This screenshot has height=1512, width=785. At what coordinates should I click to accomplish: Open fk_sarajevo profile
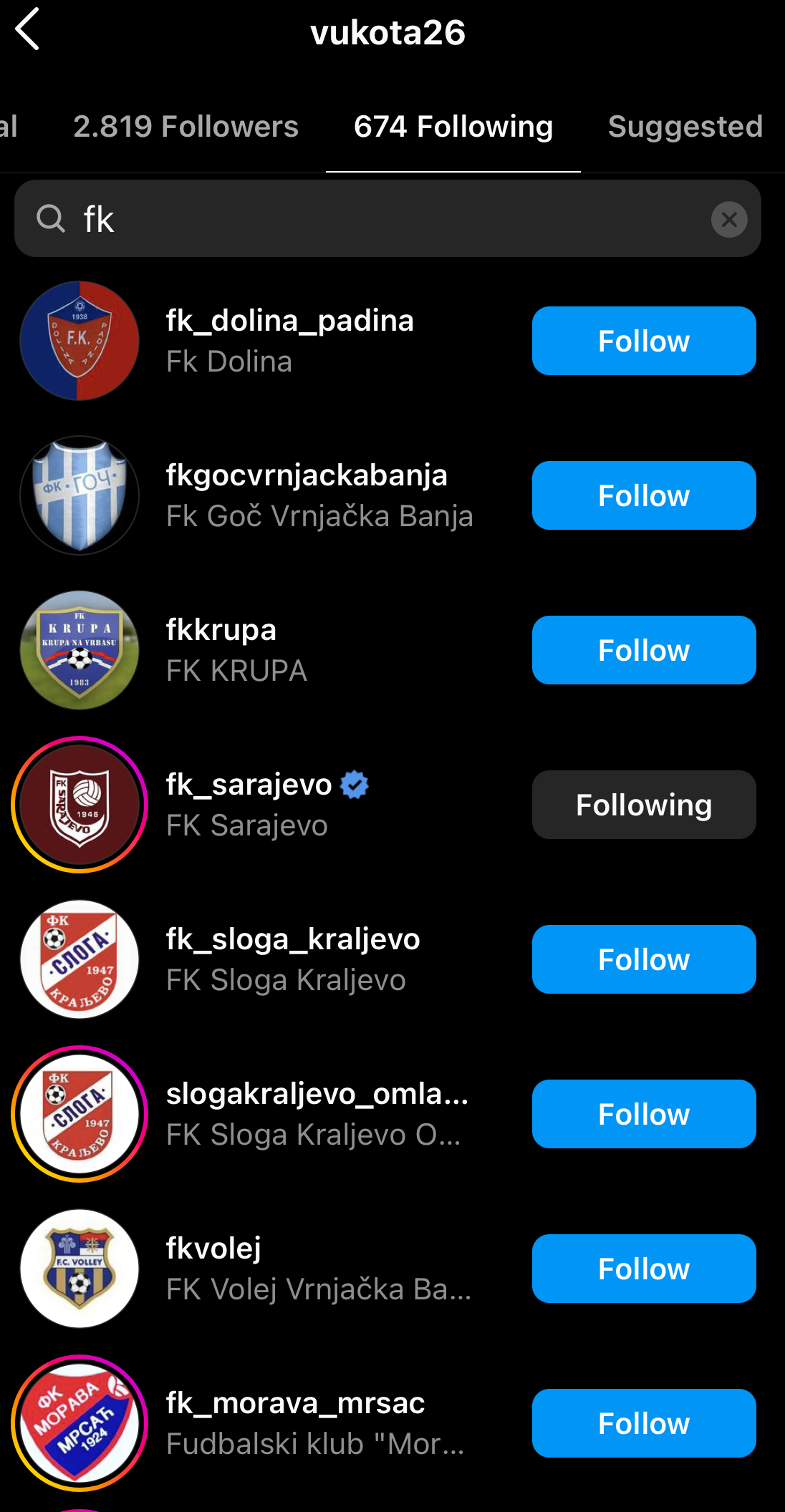click(x=249, y=785)
